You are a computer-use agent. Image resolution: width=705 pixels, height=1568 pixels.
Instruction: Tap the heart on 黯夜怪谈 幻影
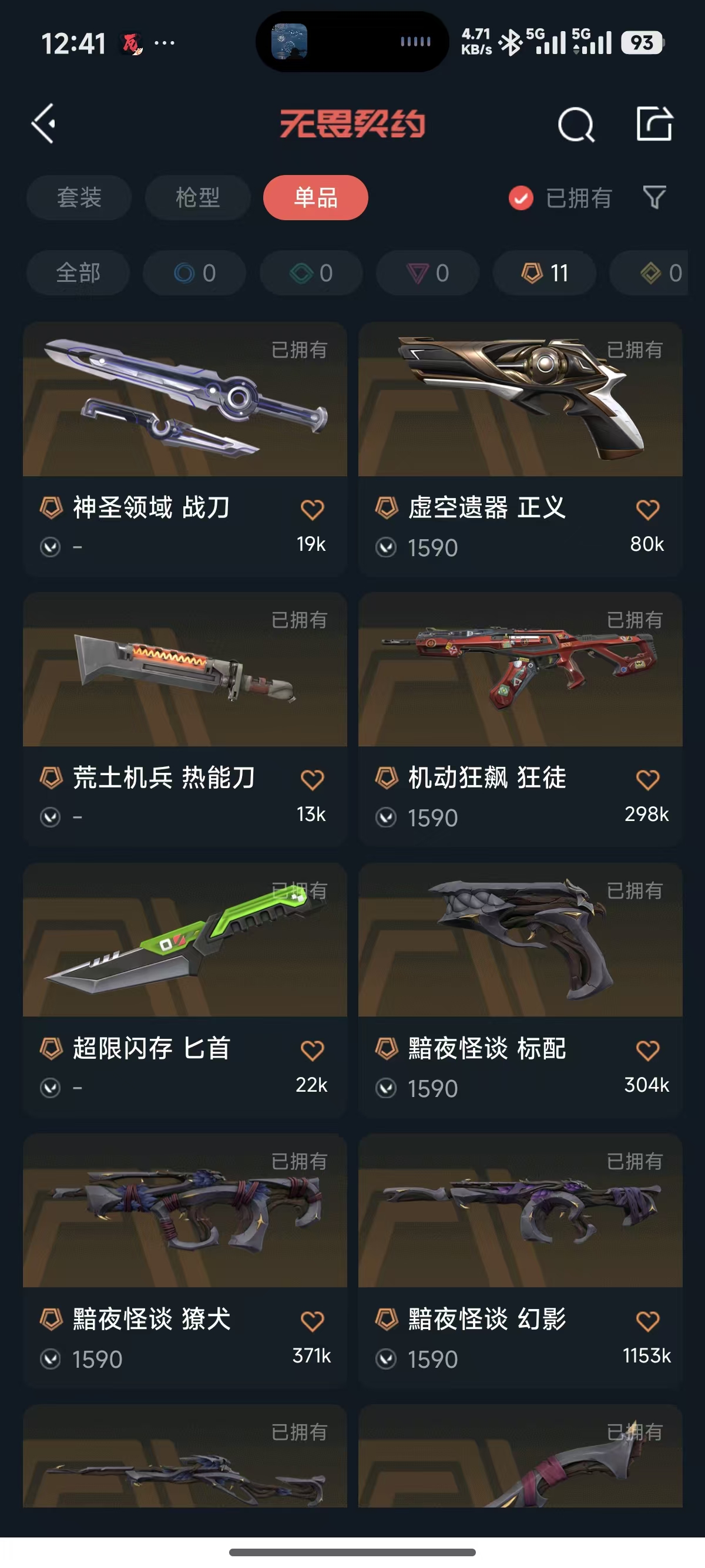coord(647,1321)
